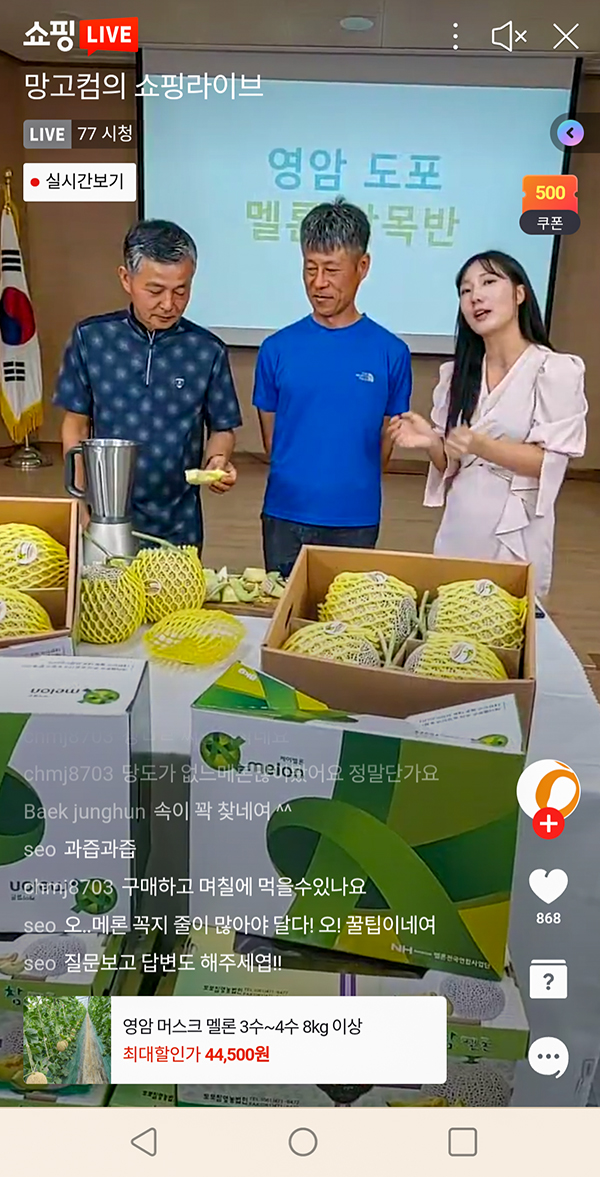The image size is (600, 1177).
Task: Expand the purple side panel arrow
Action: (570, 132)
